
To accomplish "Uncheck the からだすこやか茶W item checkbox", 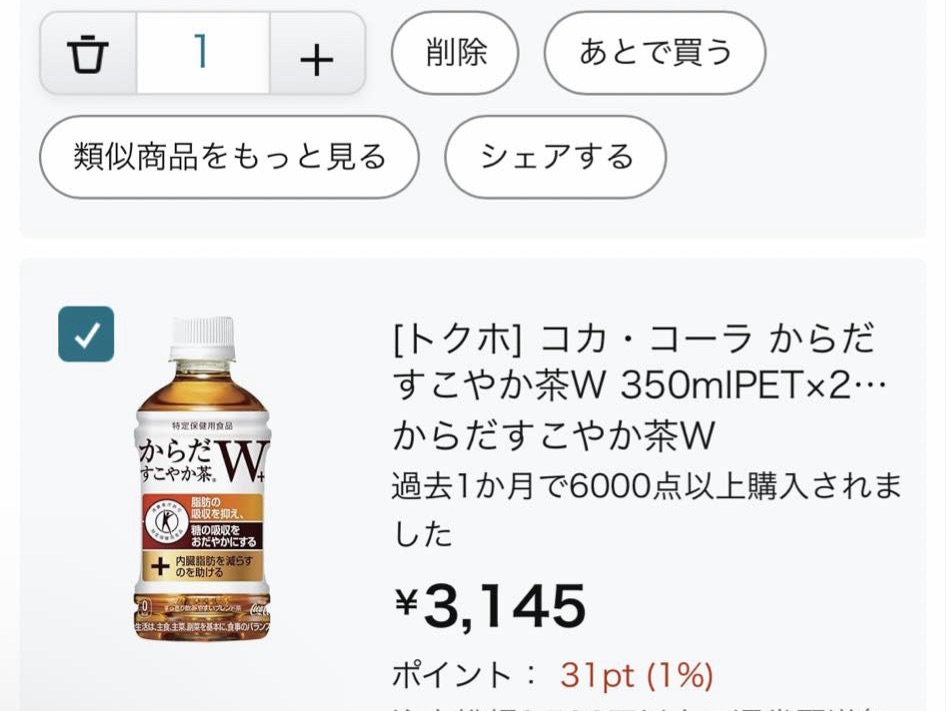I will (86, 334).
